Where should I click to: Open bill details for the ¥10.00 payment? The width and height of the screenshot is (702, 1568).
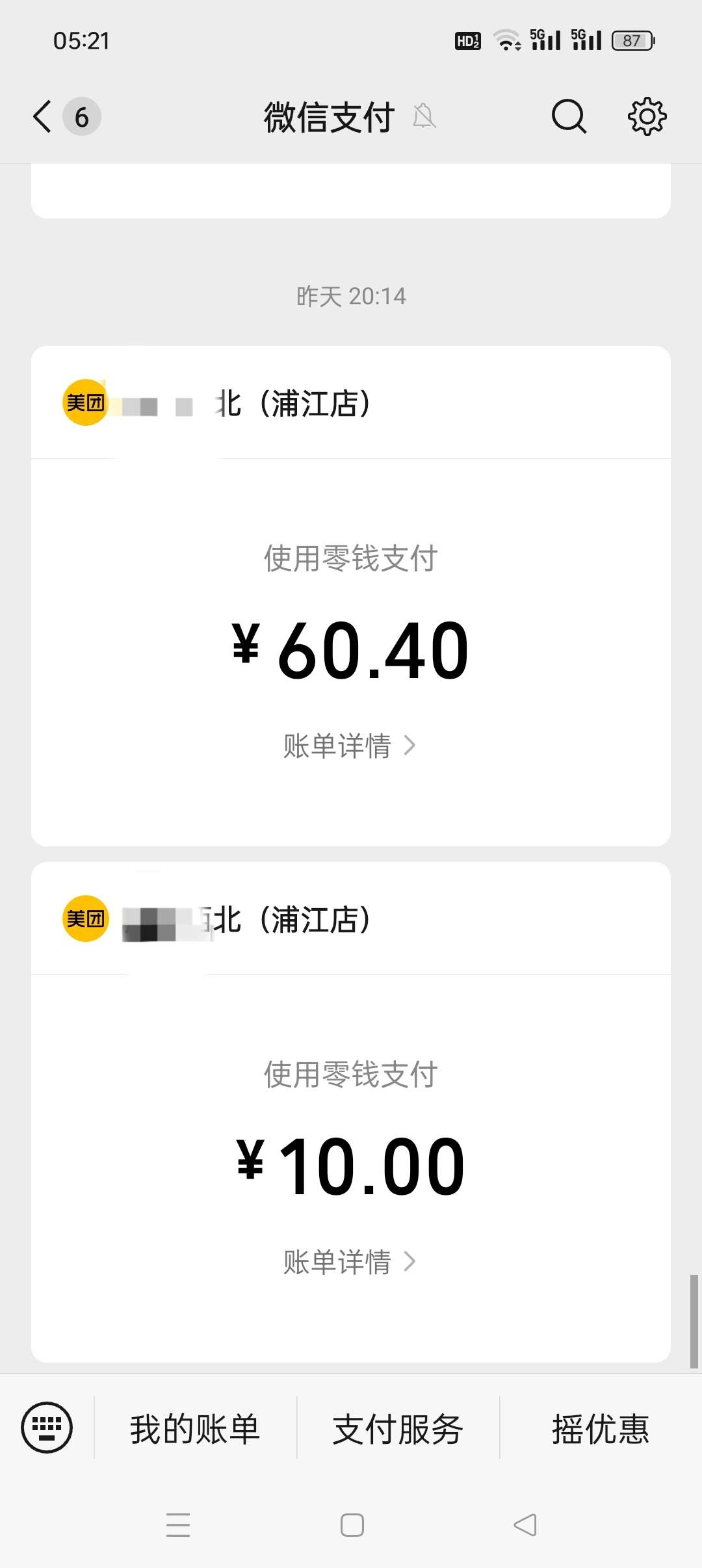[x=350, y=1262]
